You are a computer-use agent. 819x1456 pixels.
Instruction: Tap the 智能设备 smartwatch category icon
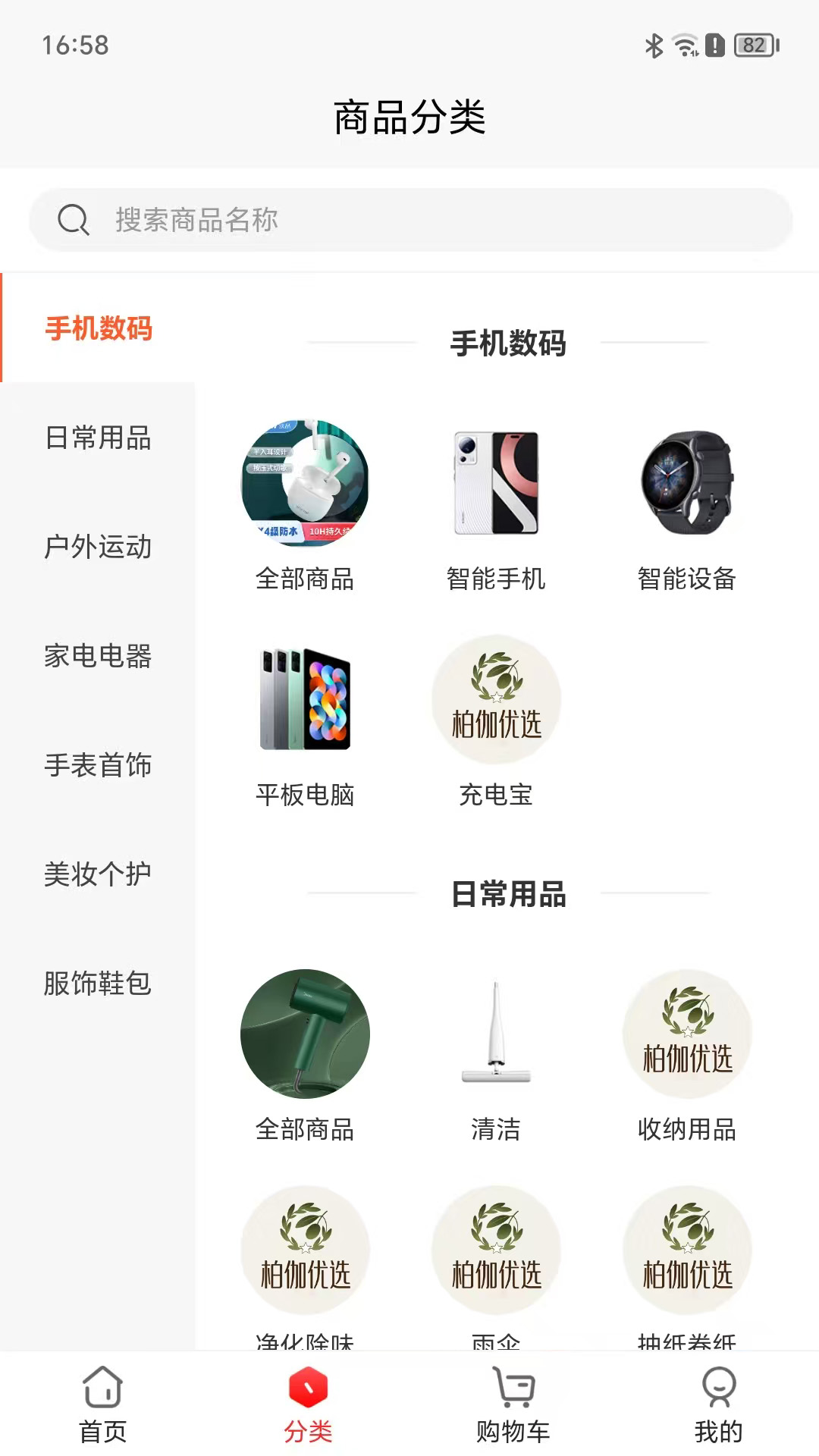coord(686,485)
